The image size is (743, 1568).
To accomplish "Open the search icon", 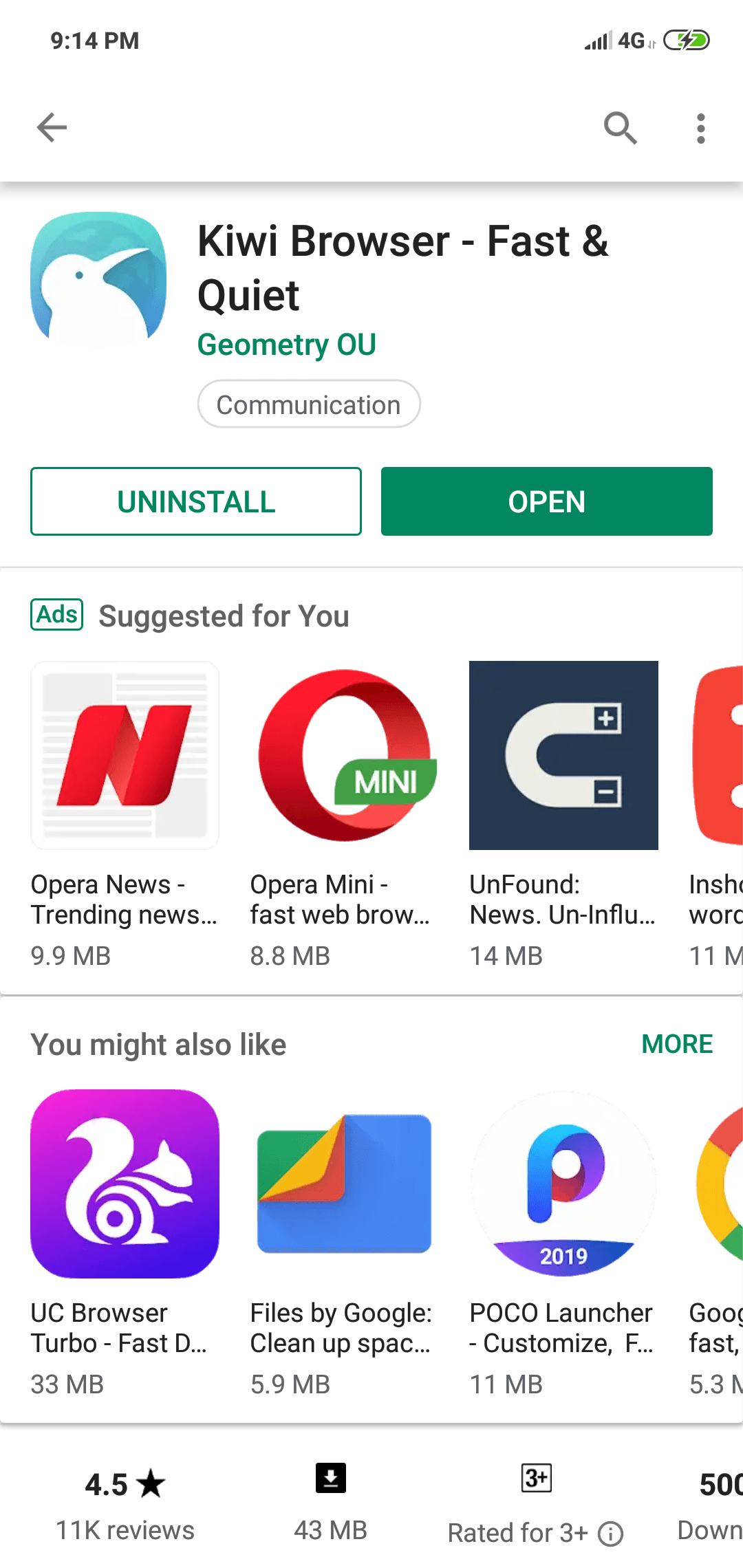I will 620,128.
